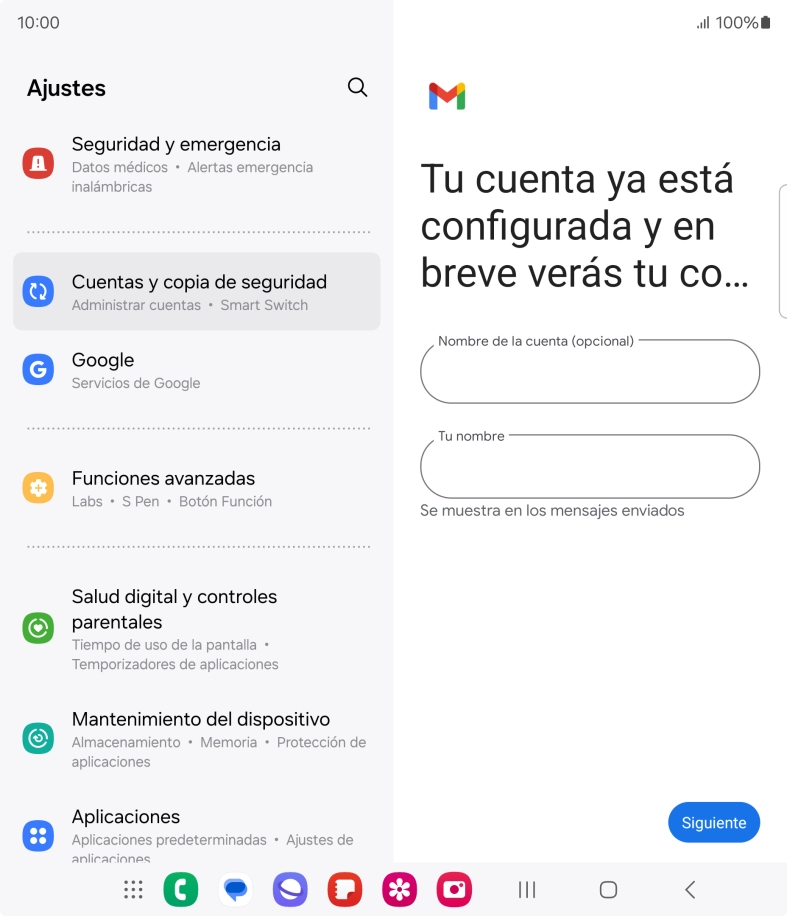Open Samsung Messages from the dock

(x=236, y=889)
